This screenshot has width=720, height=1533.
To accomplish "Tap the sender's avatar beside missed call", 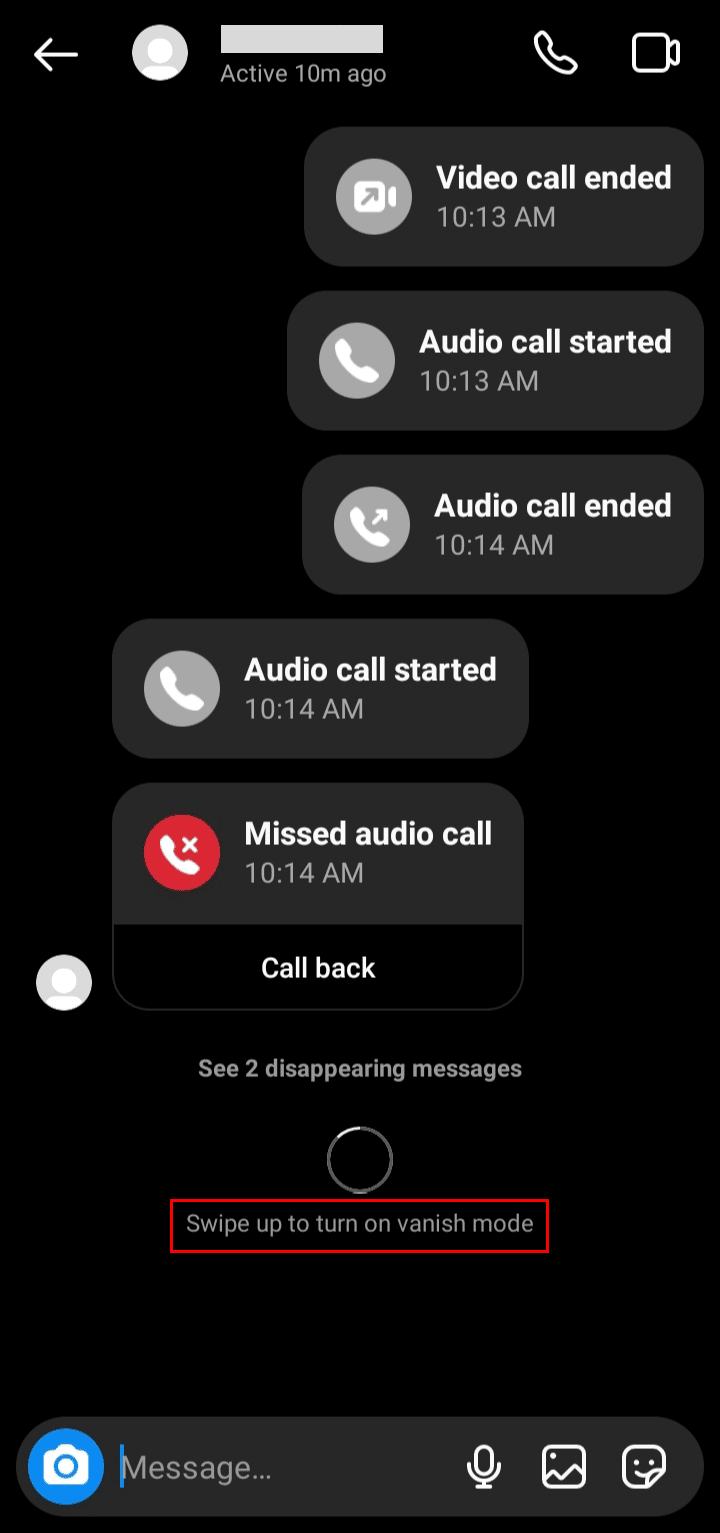I will [x=64, y=982].
